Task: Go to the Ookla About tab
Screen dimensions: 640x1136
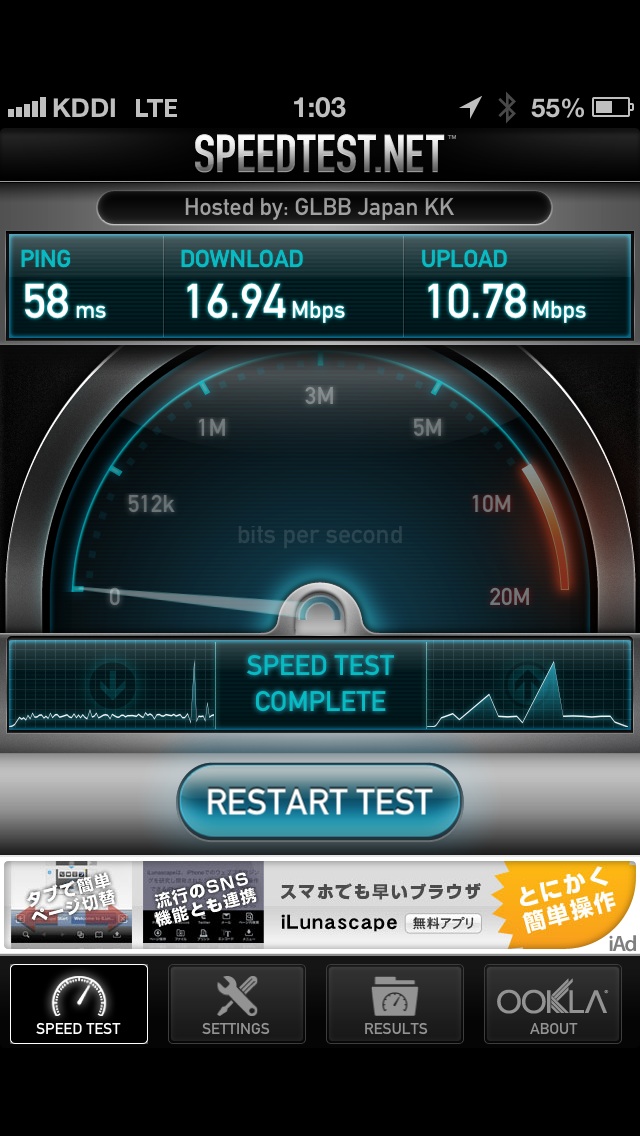Action: tap(553, 1004)
